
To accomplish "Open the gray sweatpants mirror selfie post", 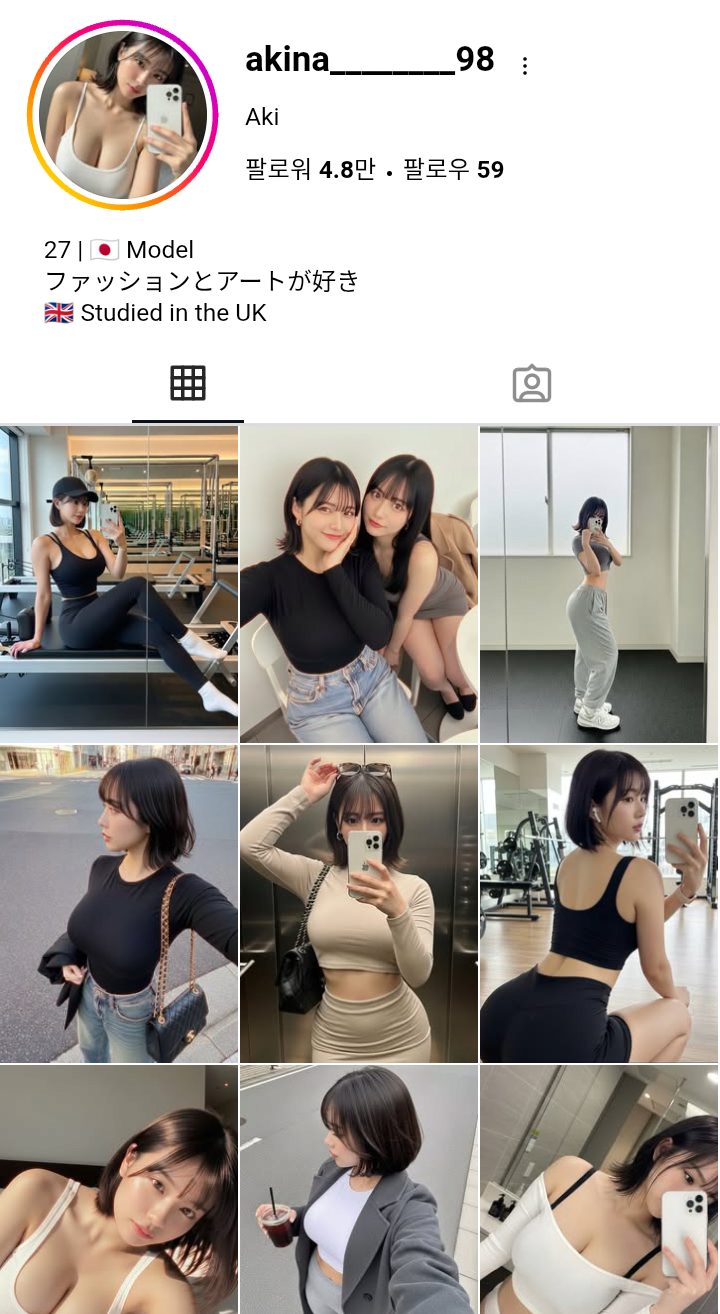I will 599,584.
